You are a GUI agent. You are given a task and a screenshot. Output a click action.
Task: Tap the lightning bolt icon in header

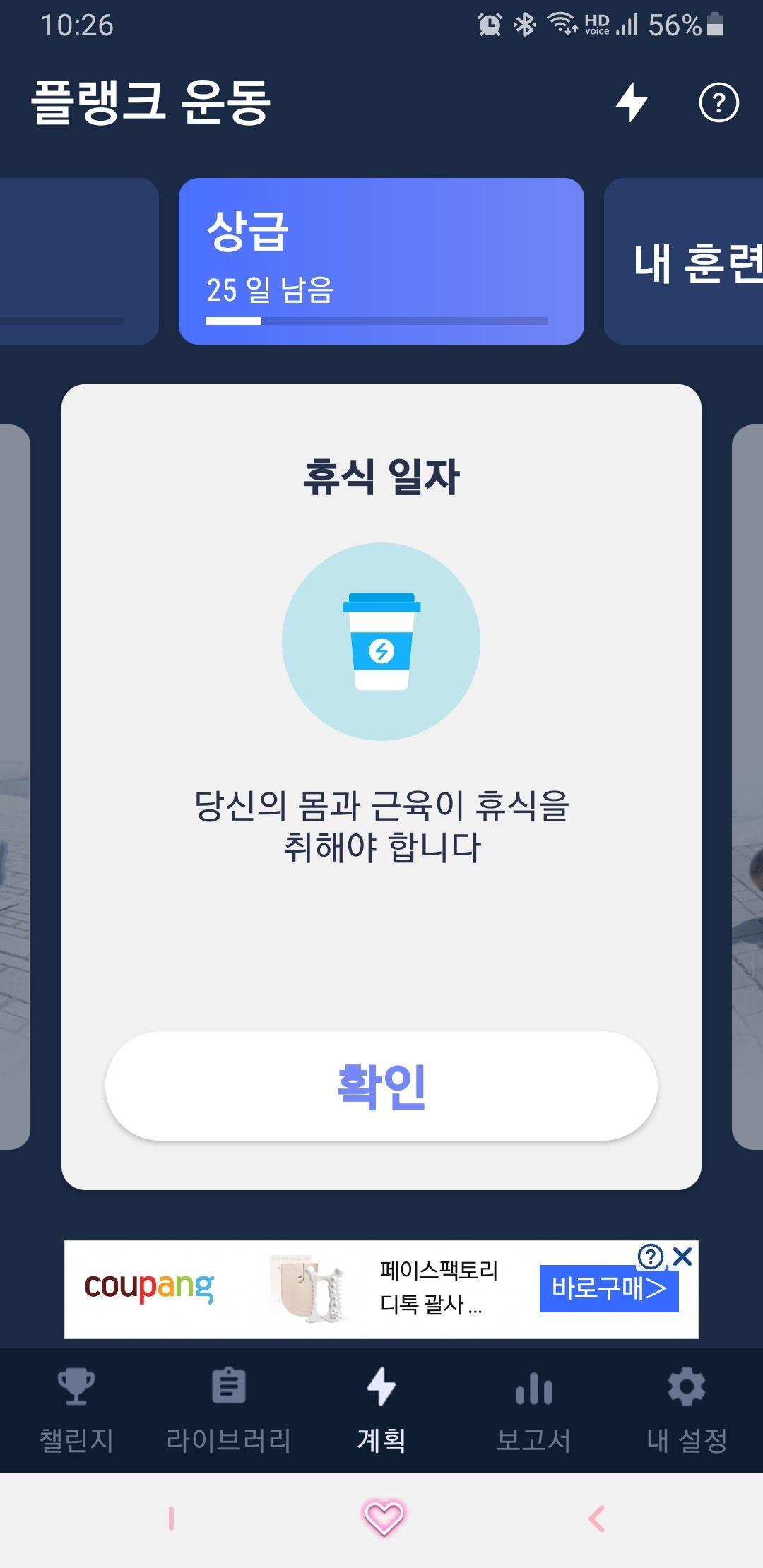click(631, 103)
